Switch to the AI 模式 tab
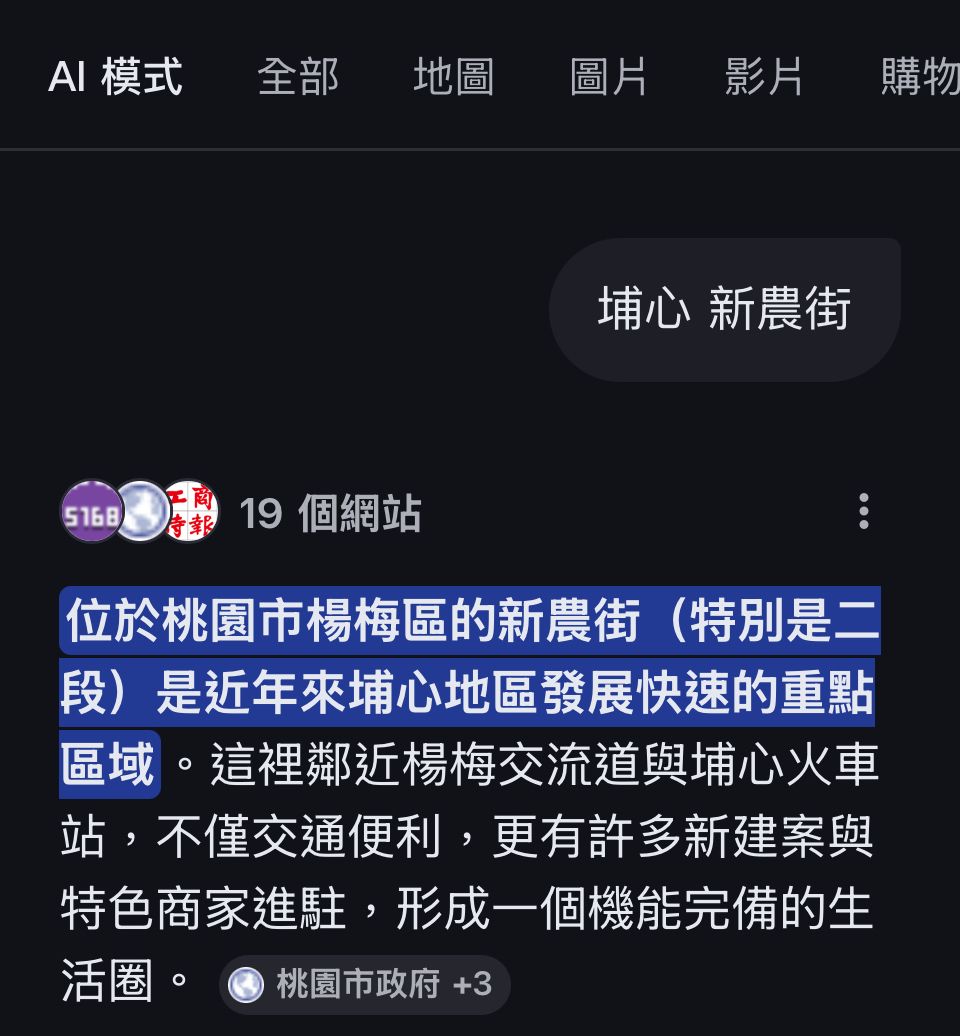Viewport: 960px width, 1036px height. (115, 77)
